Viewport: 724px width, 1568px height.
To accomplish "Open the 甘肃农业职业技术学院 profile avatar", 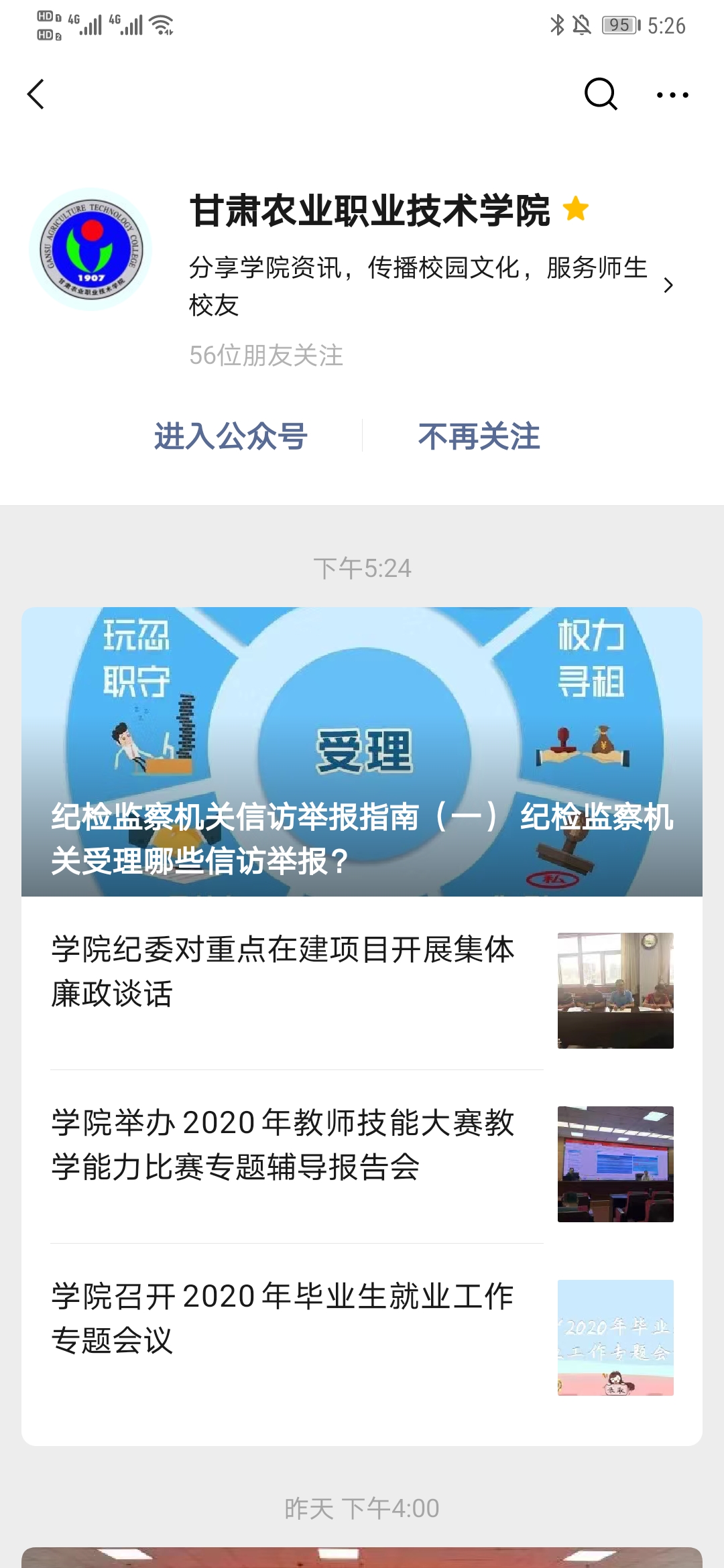I will 90,249.
